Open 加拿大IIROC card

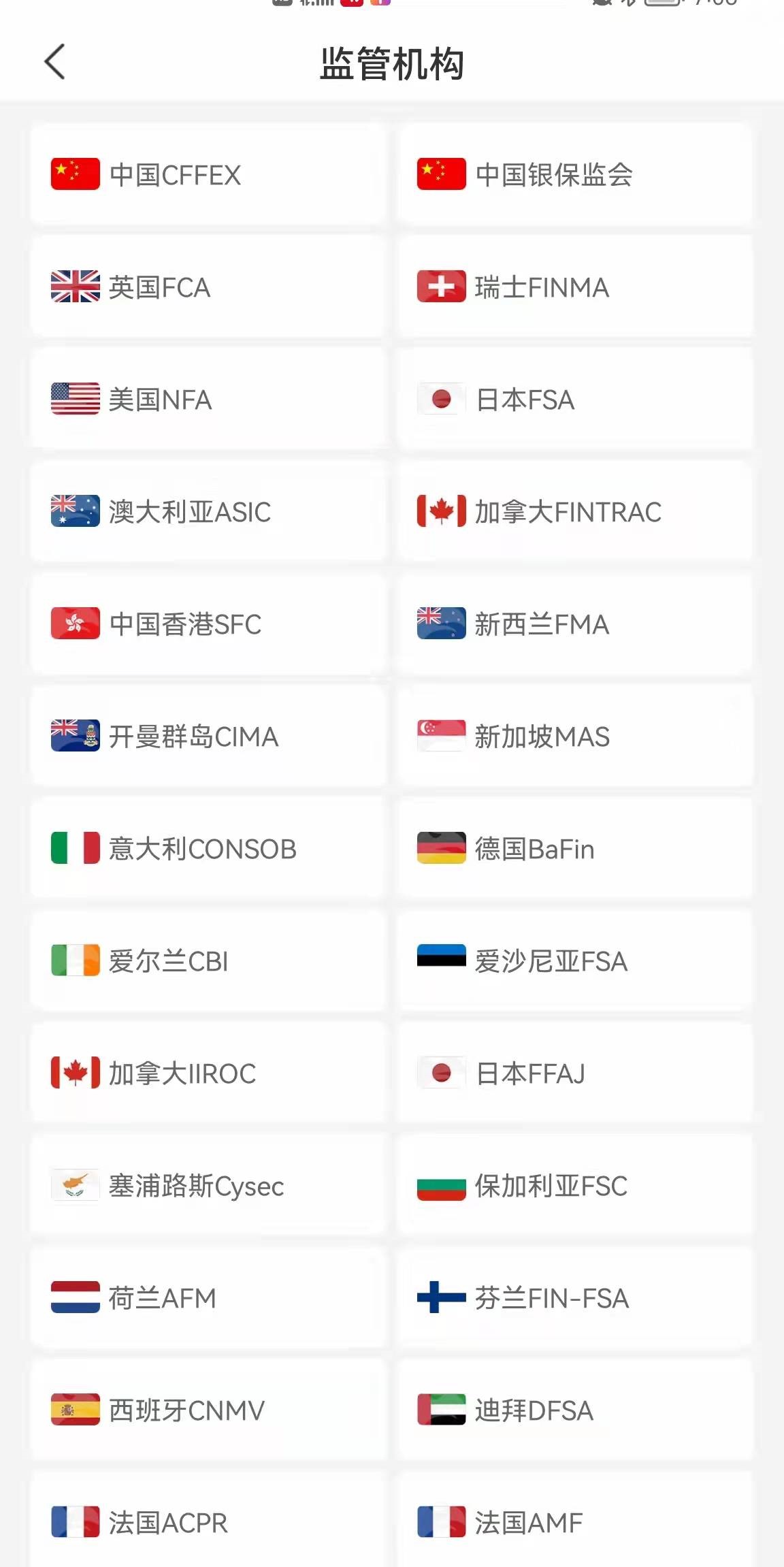(x=208, y=1073)
